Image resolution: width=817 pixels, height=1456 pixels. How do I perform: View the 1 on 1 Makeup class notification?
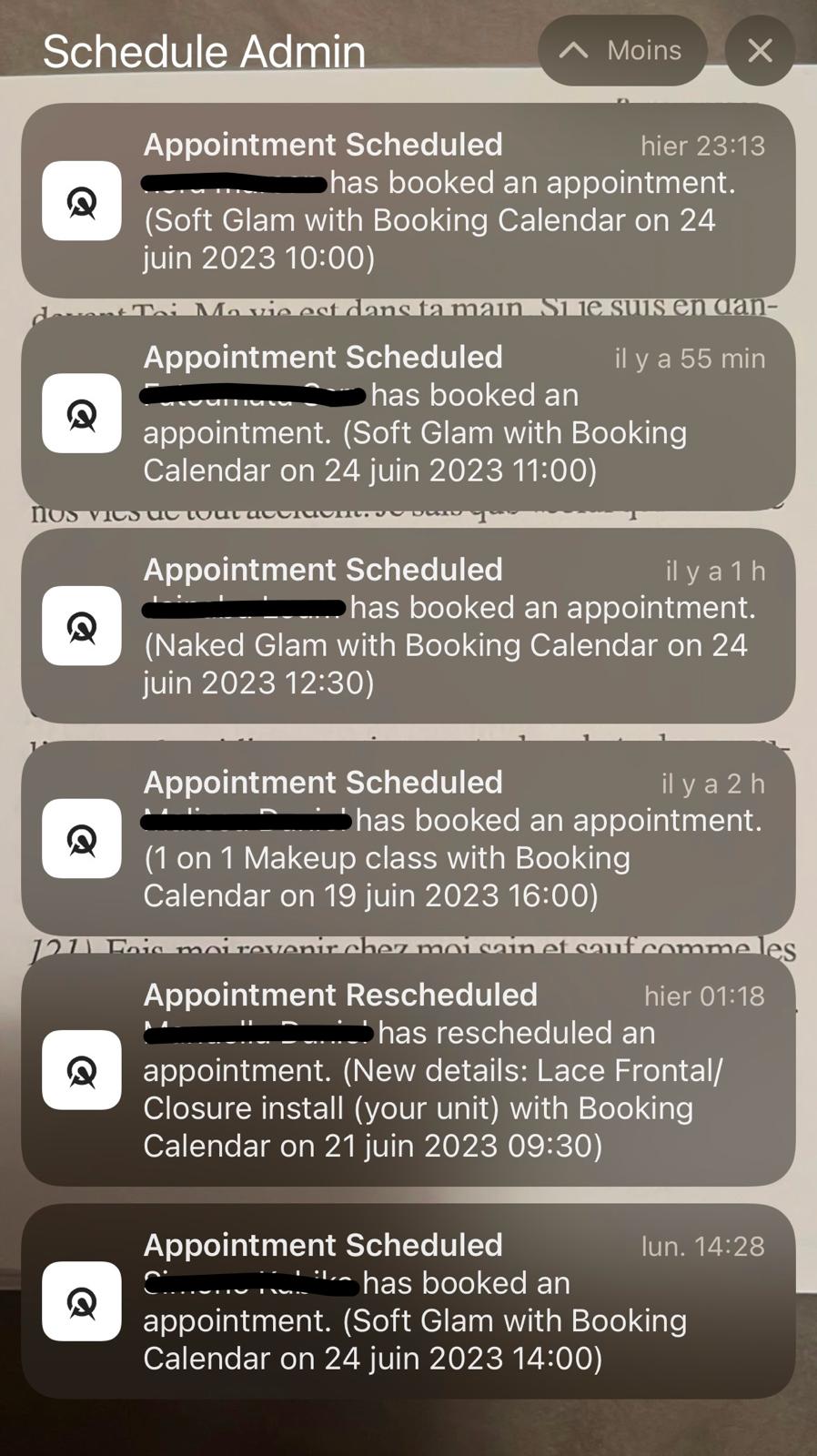point(408,838)
